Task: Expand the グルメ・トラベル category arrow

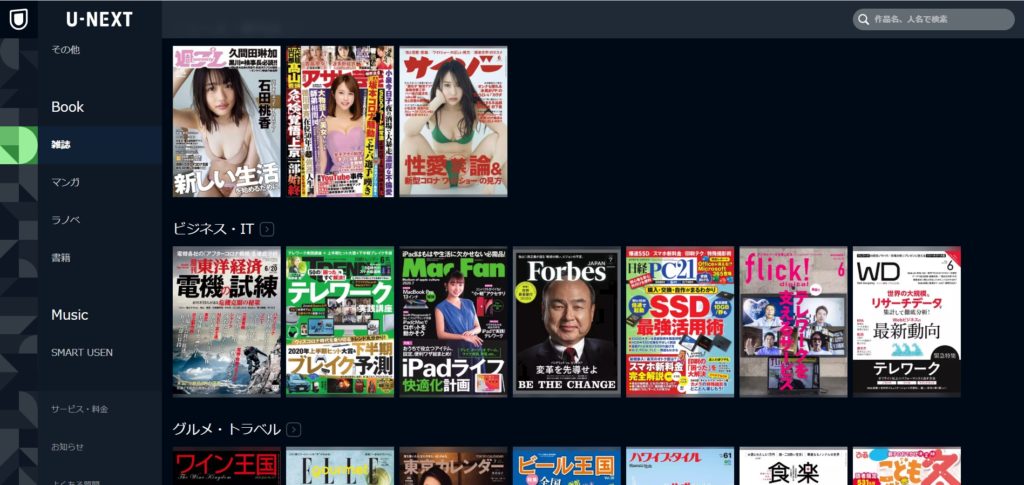Action: [293, 429]
